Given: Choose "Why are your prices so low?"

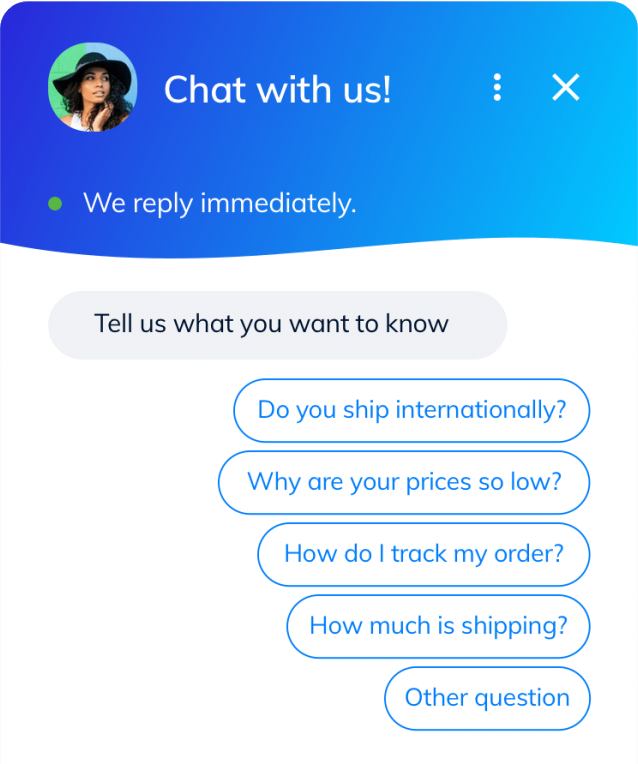Looking at the screenshot, I should click(x=404, y=482).
